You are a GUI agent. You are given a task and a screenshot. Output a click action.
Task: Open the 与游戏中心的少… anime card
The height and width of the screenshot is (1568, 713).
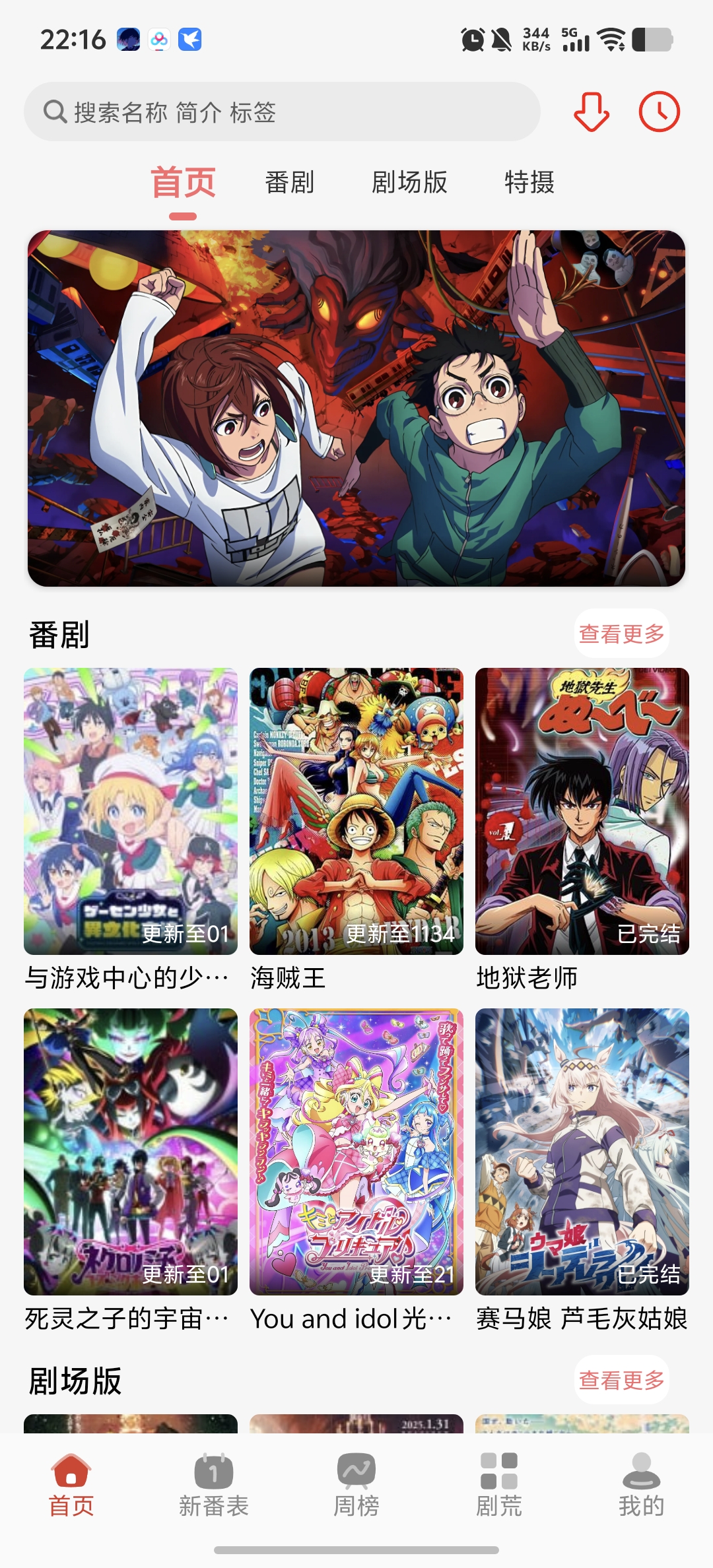[x=131, y=830]
